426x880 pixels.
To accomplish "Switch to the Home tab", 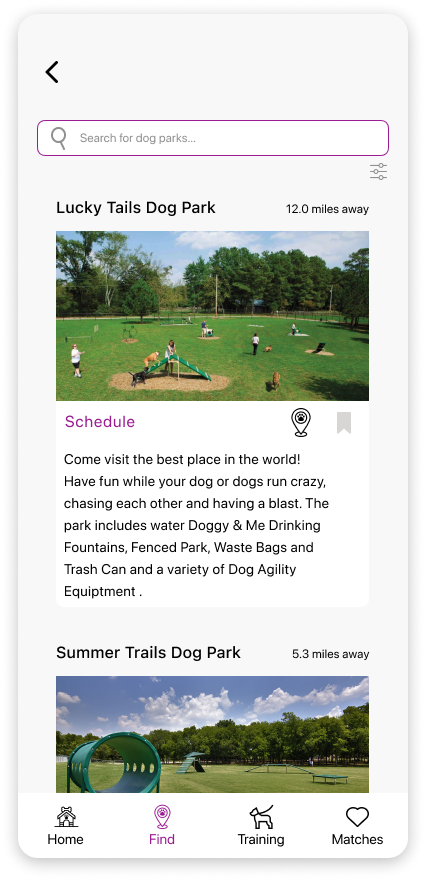I will 66,826.
